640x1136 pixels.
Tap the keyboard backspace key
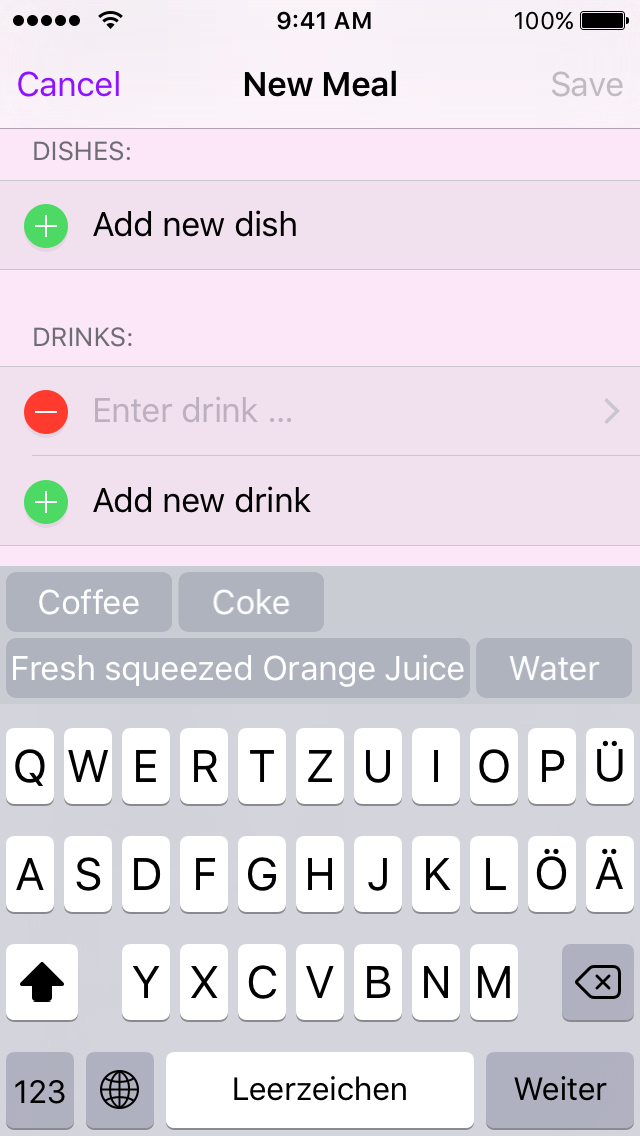coord(598,984)
